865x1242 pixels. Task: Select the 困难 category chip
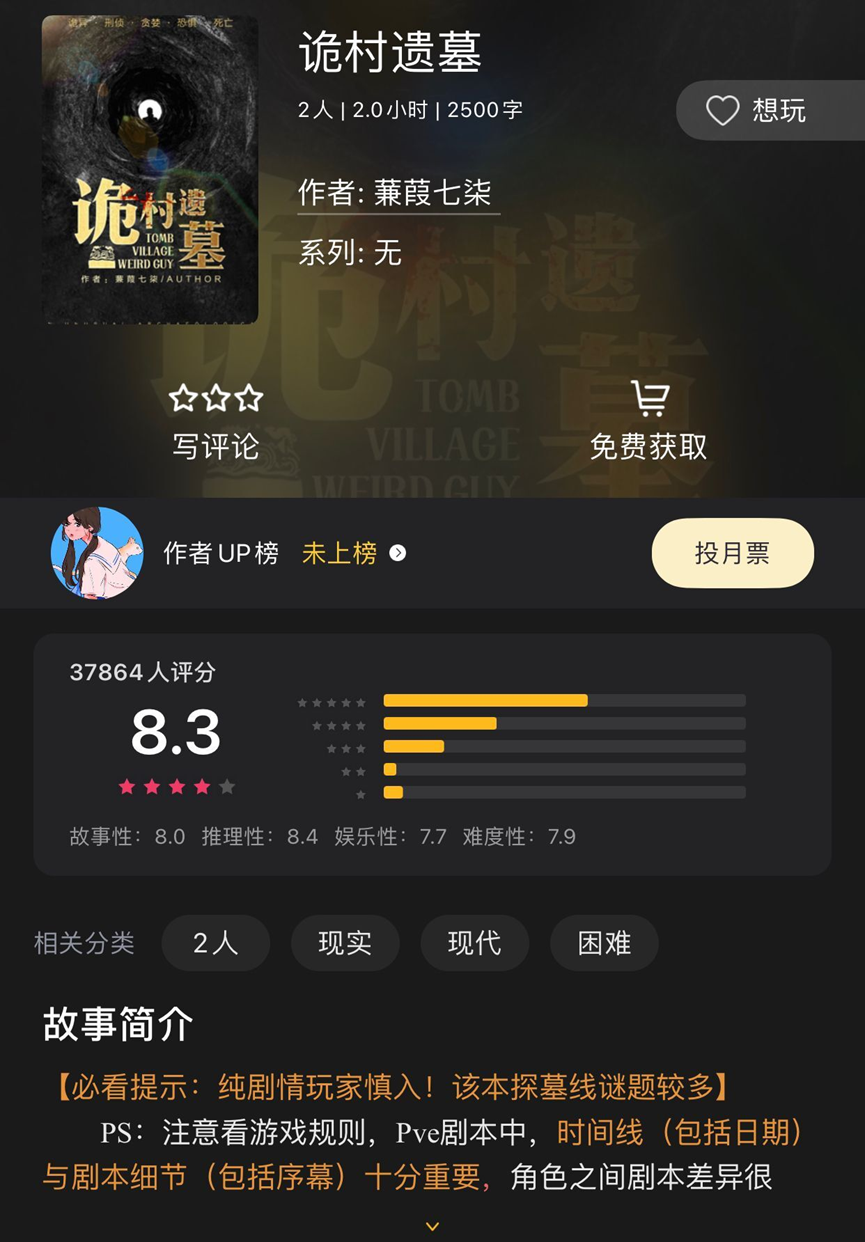click(604, 943)
